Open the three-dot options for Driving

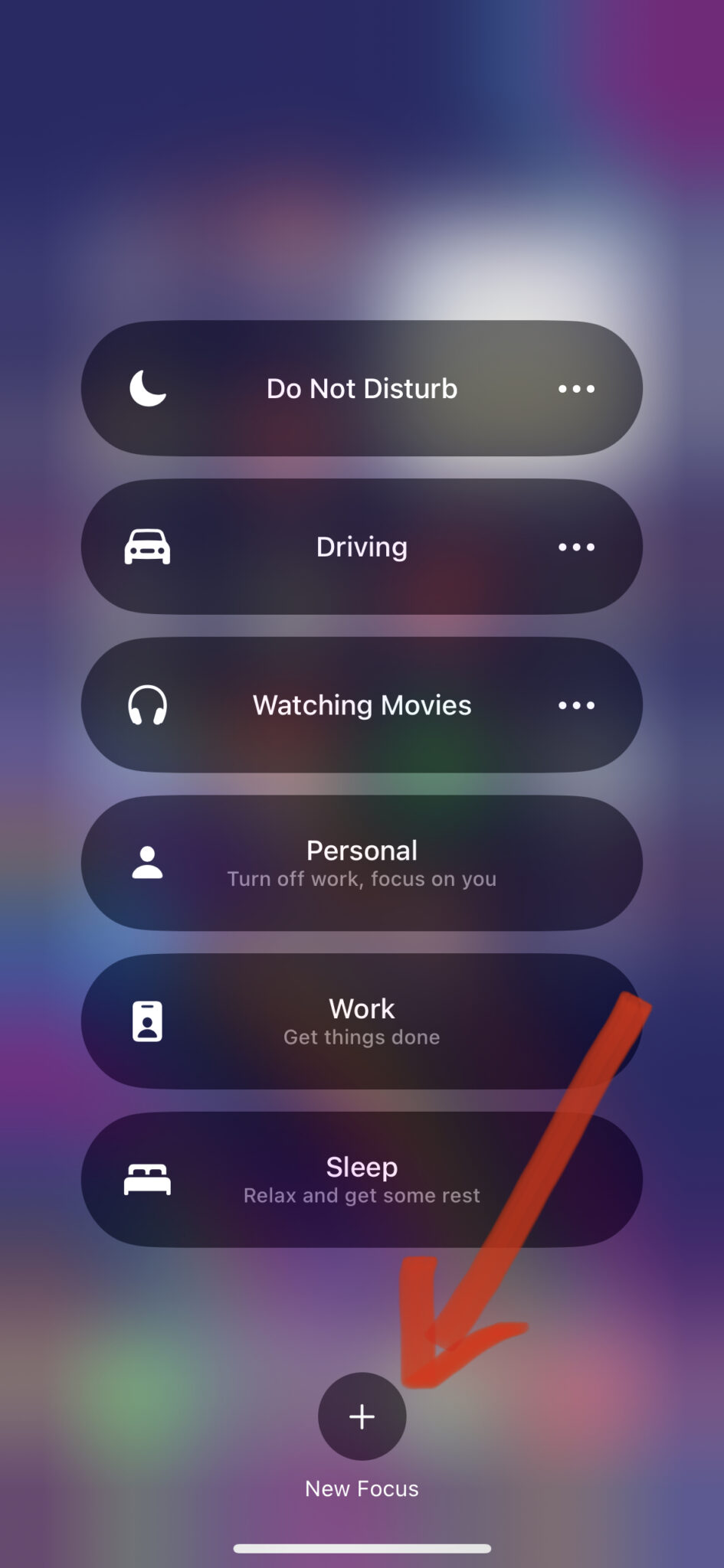[576, 547]
